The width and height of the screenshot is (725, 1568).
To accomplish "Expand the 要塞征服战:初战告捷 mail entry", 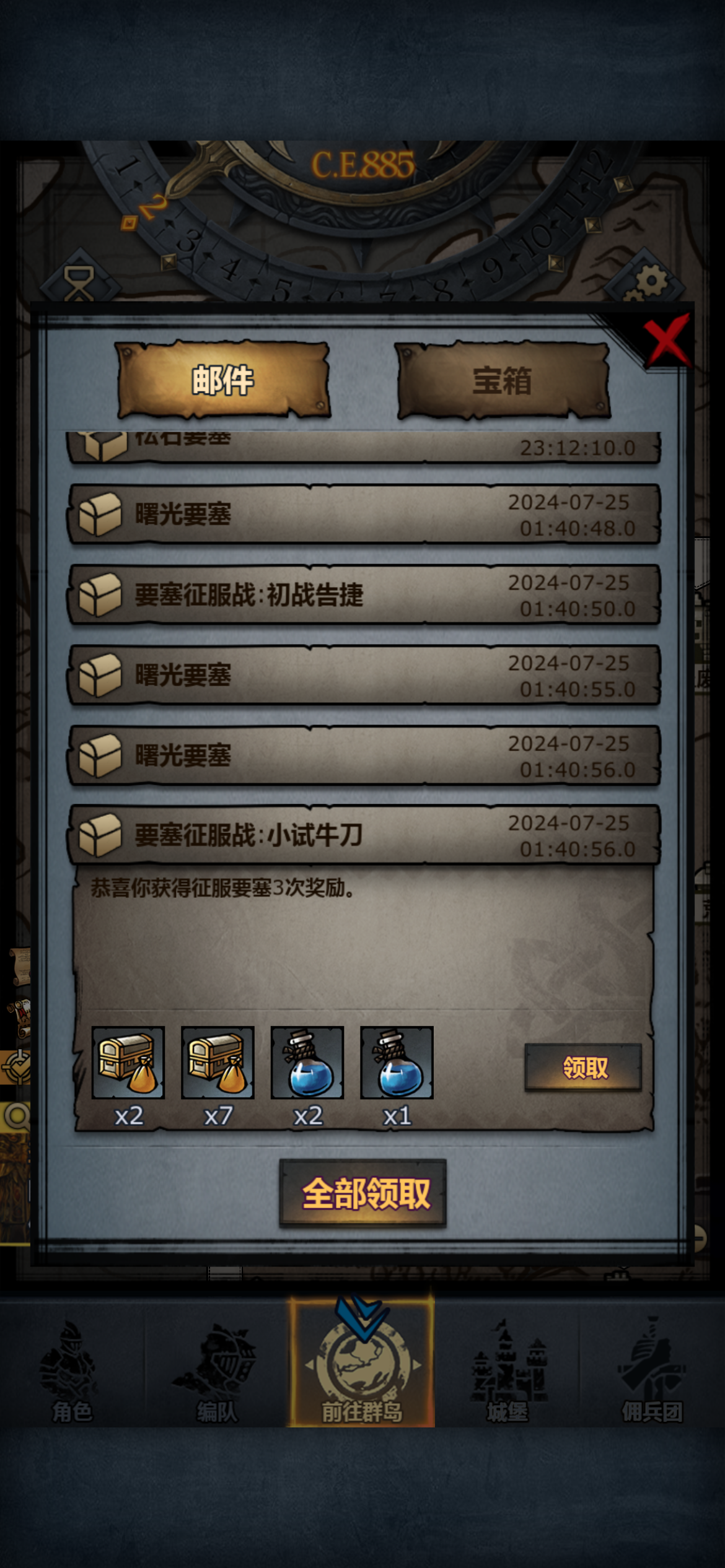I will coord(362,593).
